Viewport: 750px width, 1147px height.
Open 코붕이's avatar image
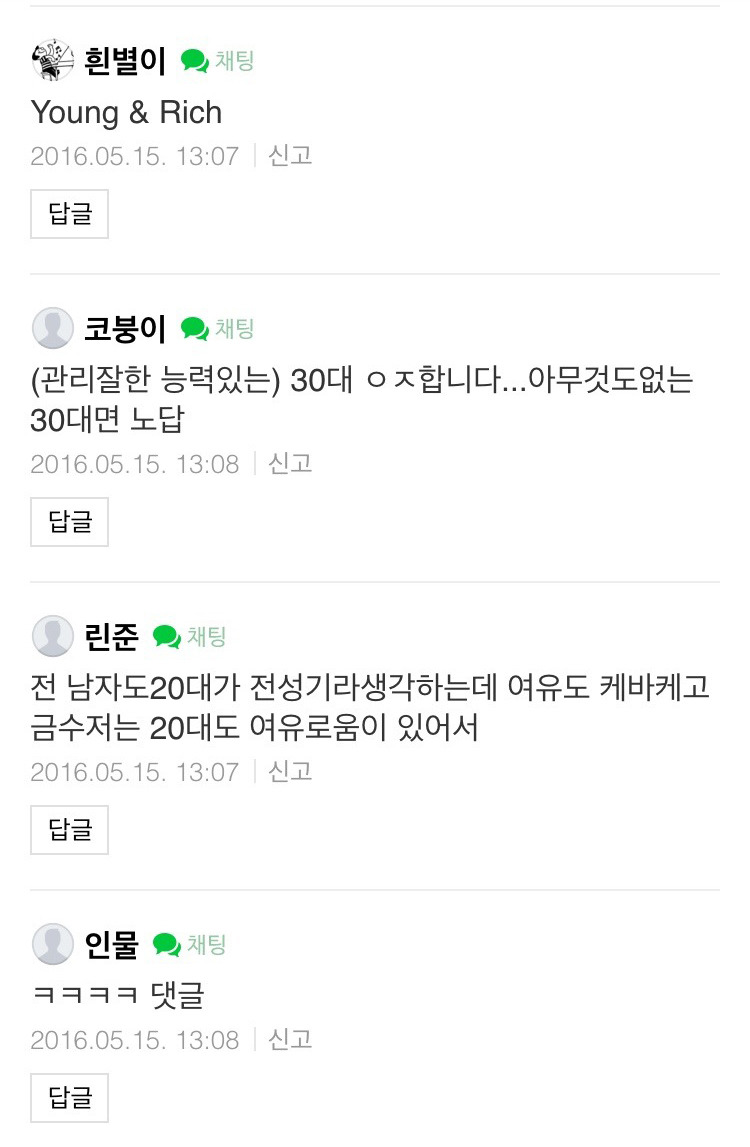point(48,328)
